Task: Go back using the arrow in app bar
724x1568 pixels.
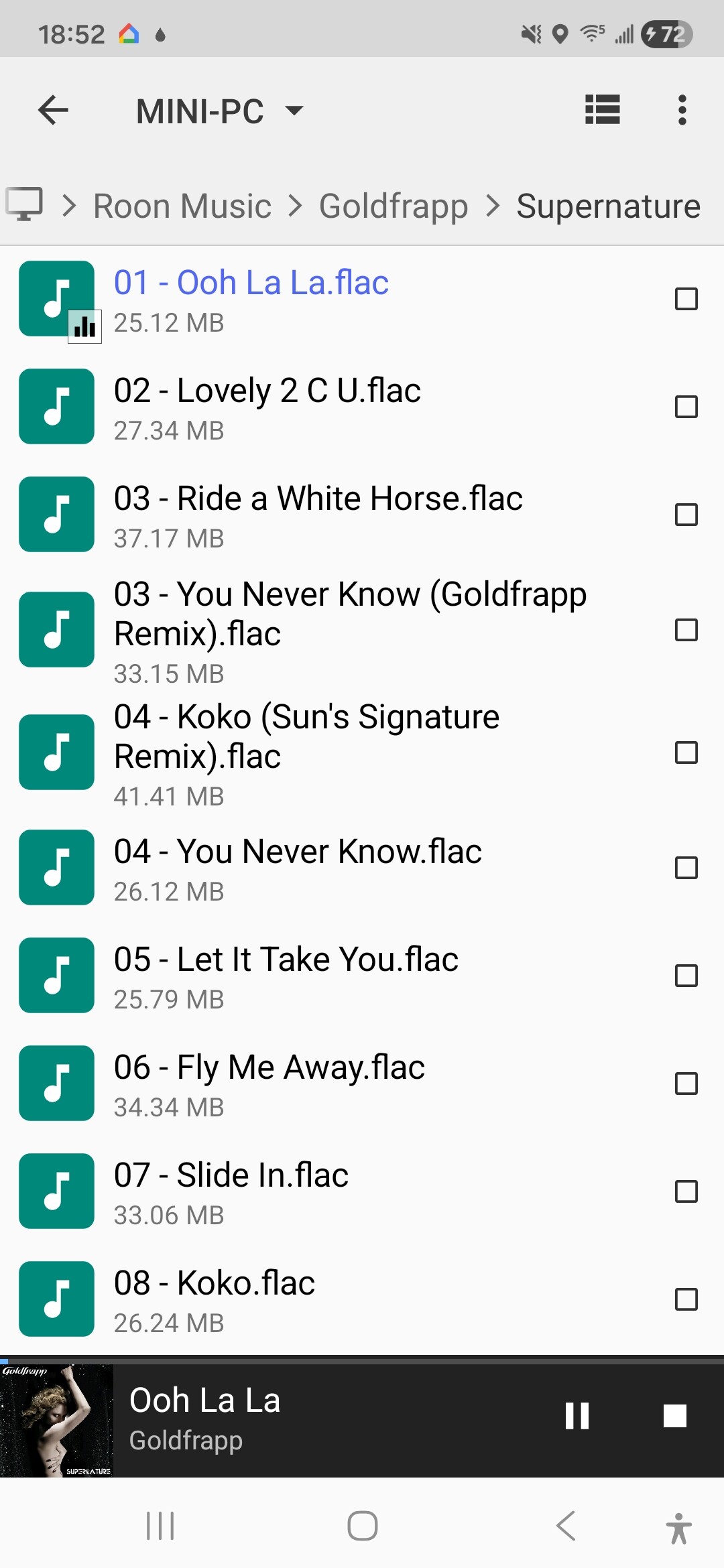Action: click(54, 111)
